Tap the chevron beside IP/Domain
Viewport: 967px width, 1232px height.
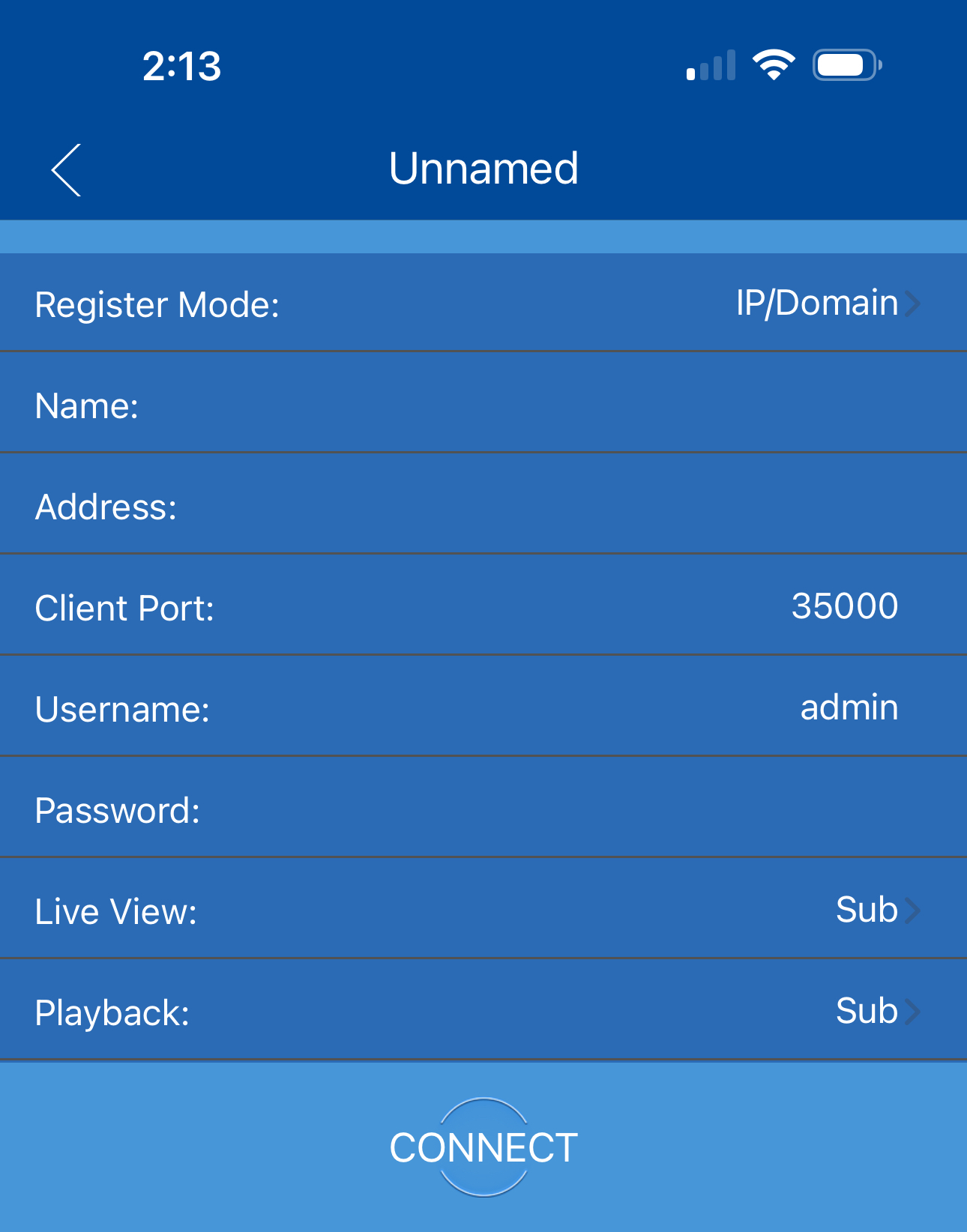913,304
